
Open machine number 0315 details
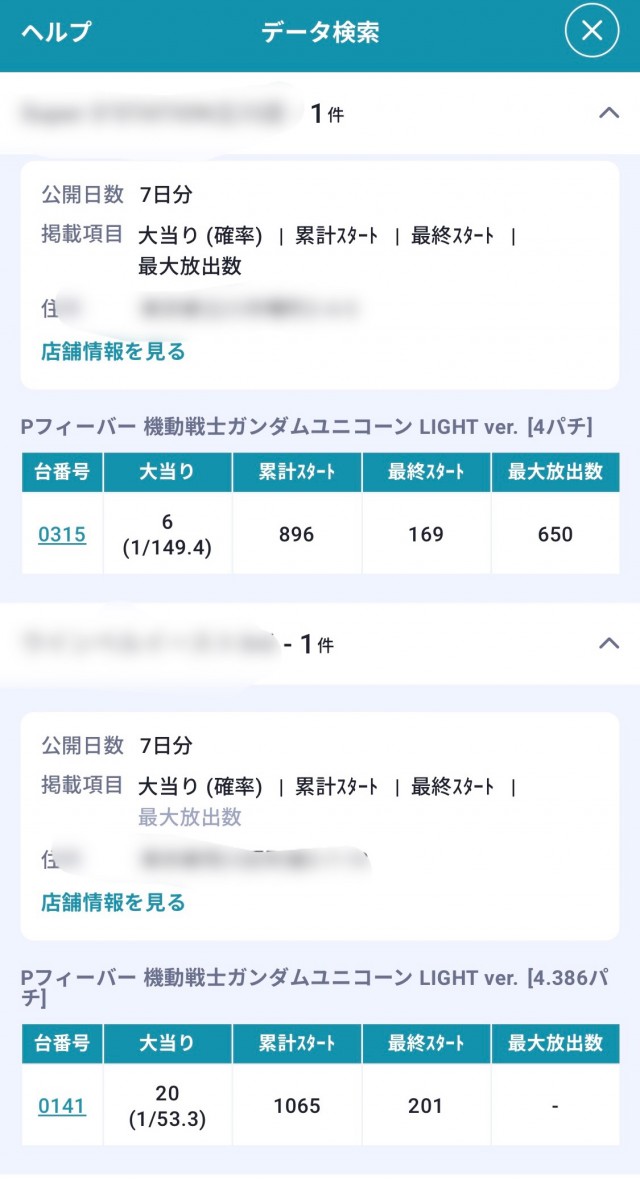pyautogui.click(x=62, y=535)
